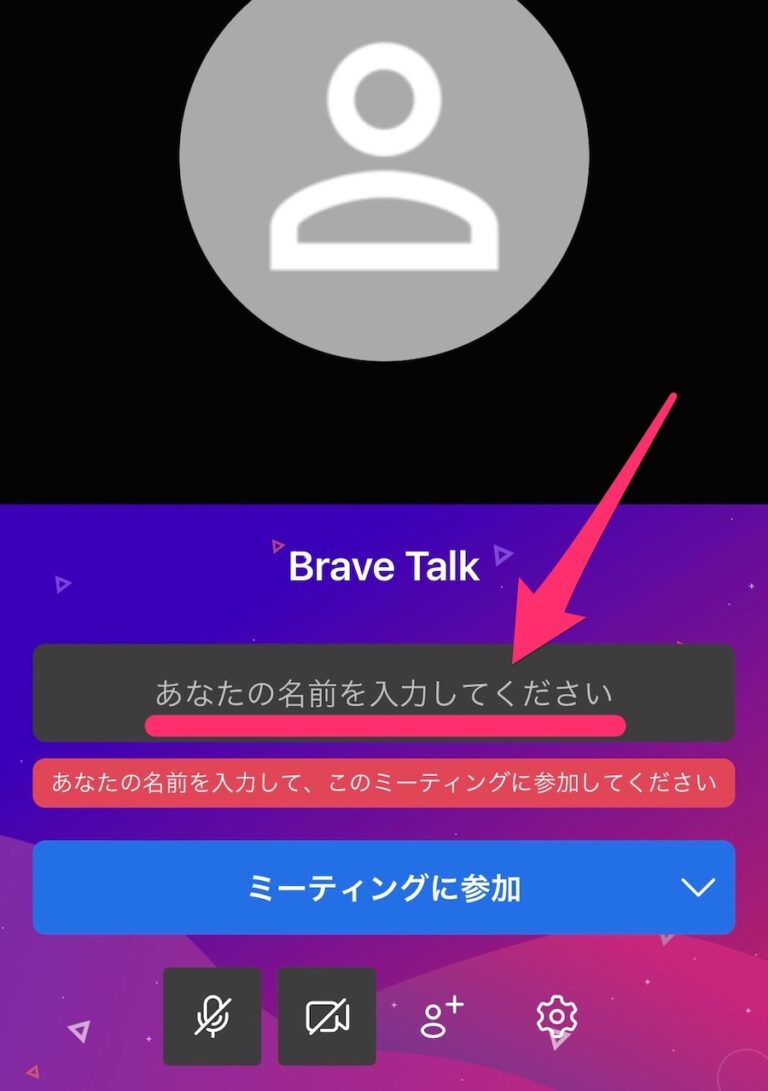Select the disabled video camera icon

coord(328,1015)
